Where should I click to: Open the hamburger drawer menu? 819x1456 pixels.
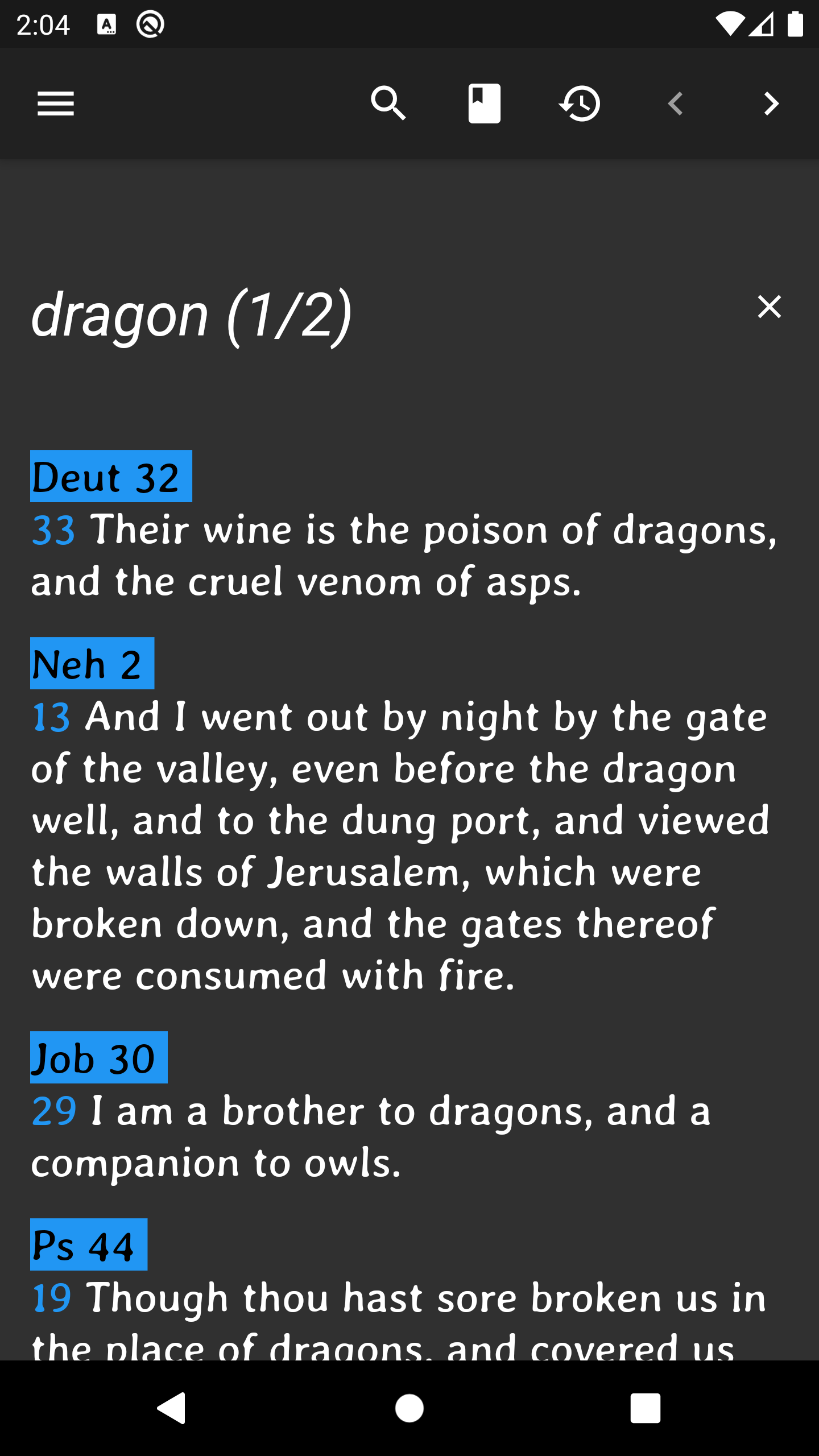pos(56,104)
